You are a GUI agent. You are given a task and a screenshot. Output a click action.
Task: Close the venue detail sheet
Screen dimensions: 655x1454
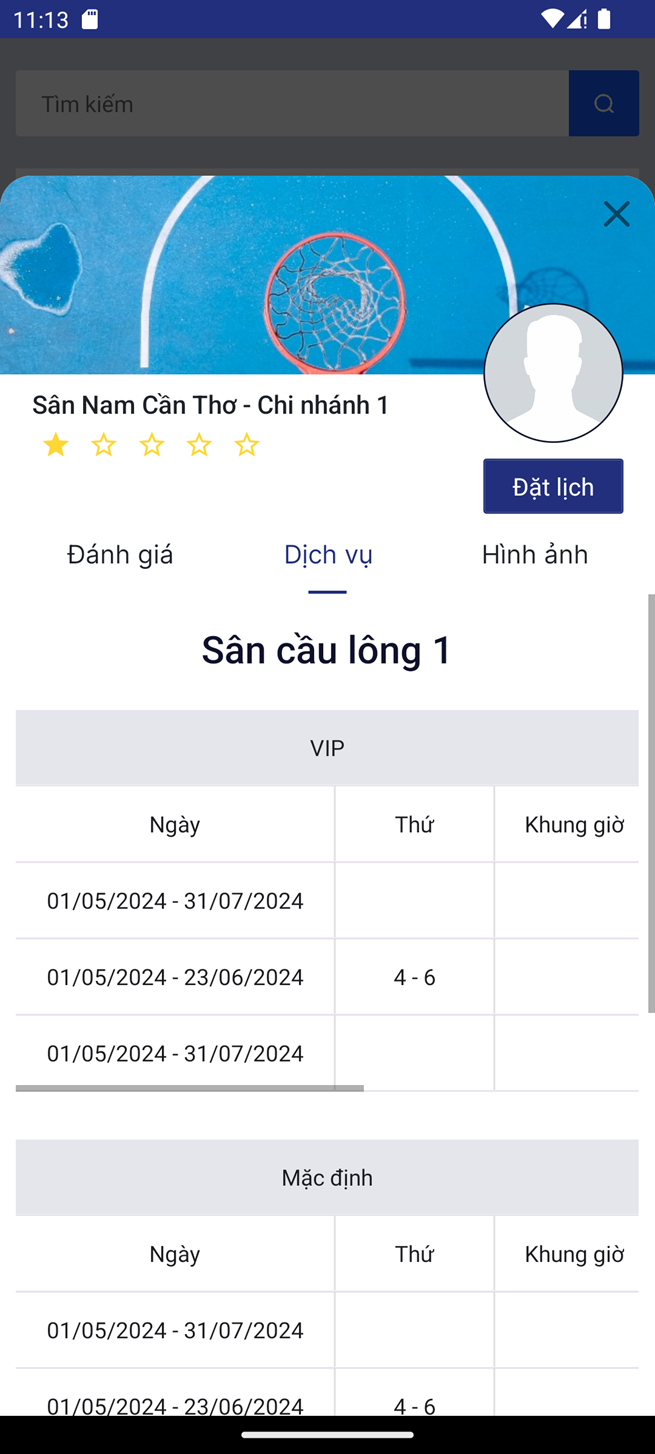pos(616,214)
